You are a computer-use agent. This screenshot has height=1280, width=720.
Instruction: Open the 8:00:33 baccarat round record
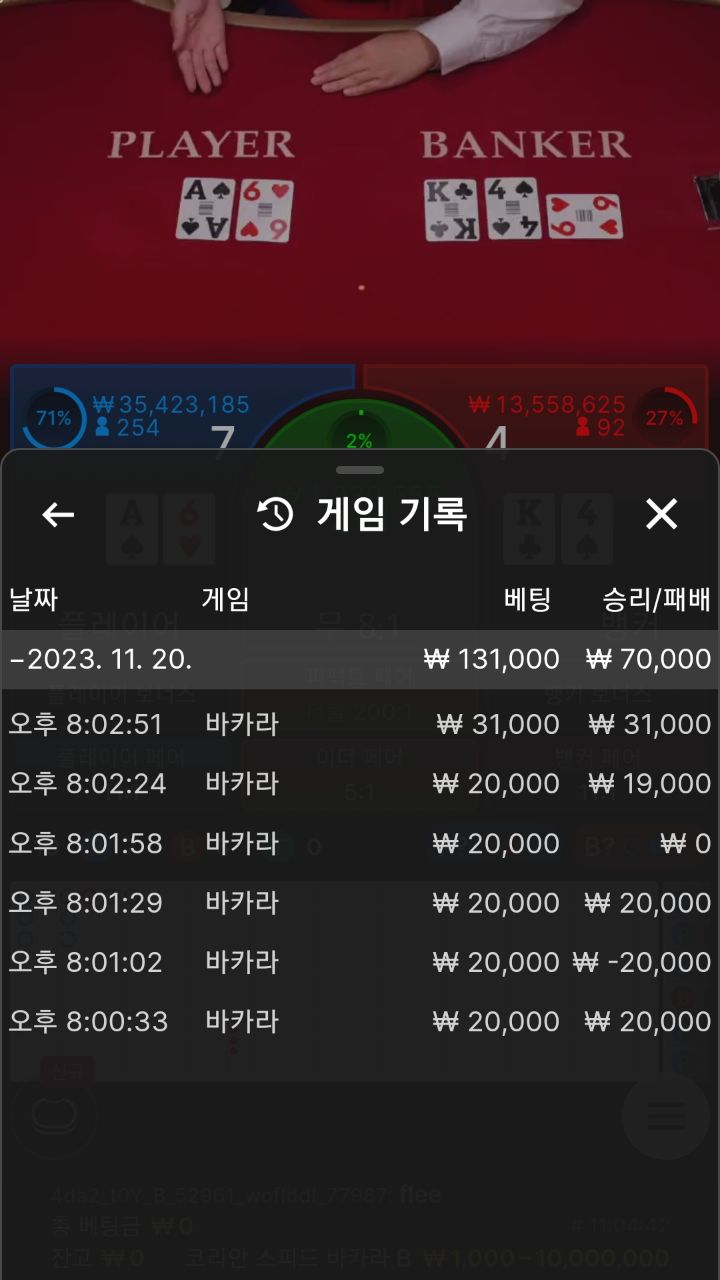click(x=360, y=1021)
